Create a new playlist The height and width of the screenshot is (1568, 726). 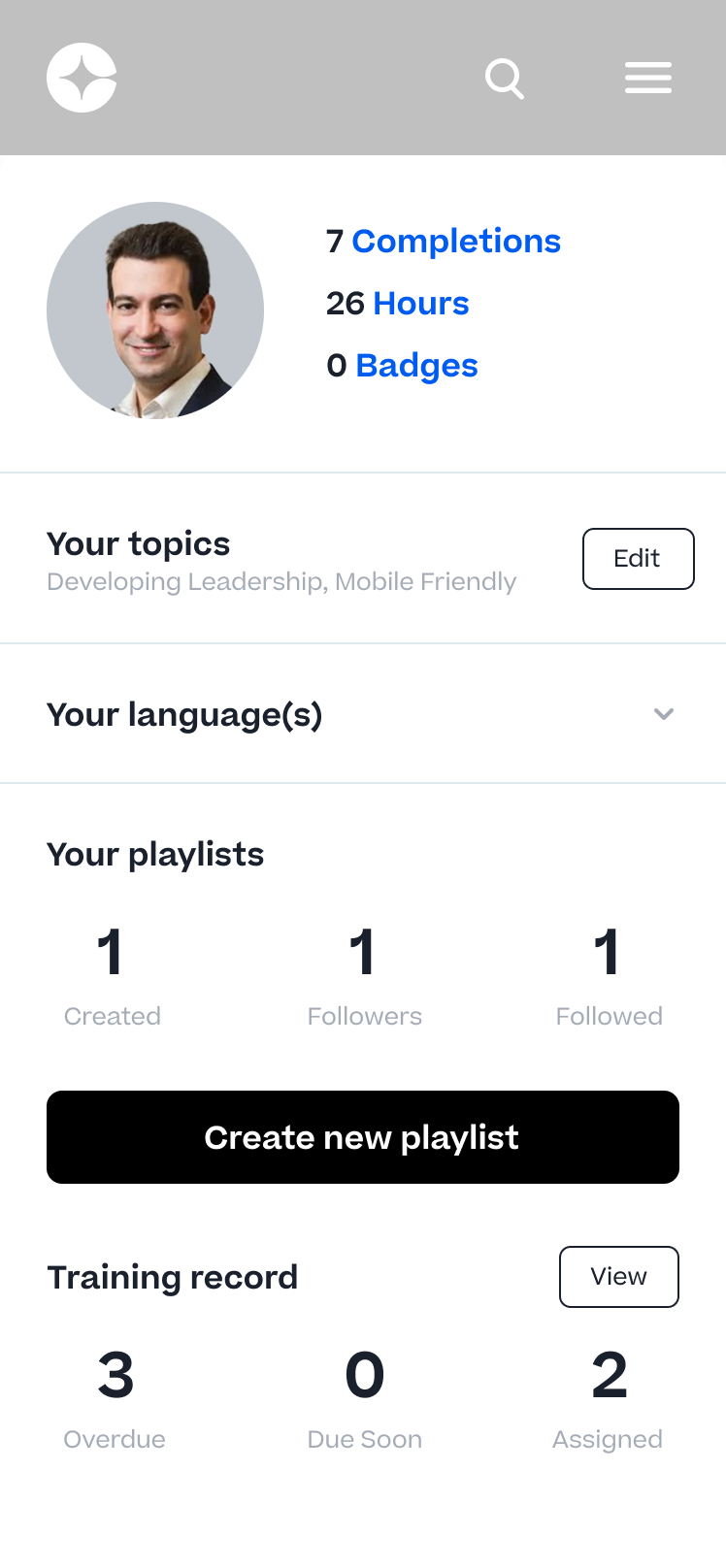pyautogui.click(x=362, y=1137)
